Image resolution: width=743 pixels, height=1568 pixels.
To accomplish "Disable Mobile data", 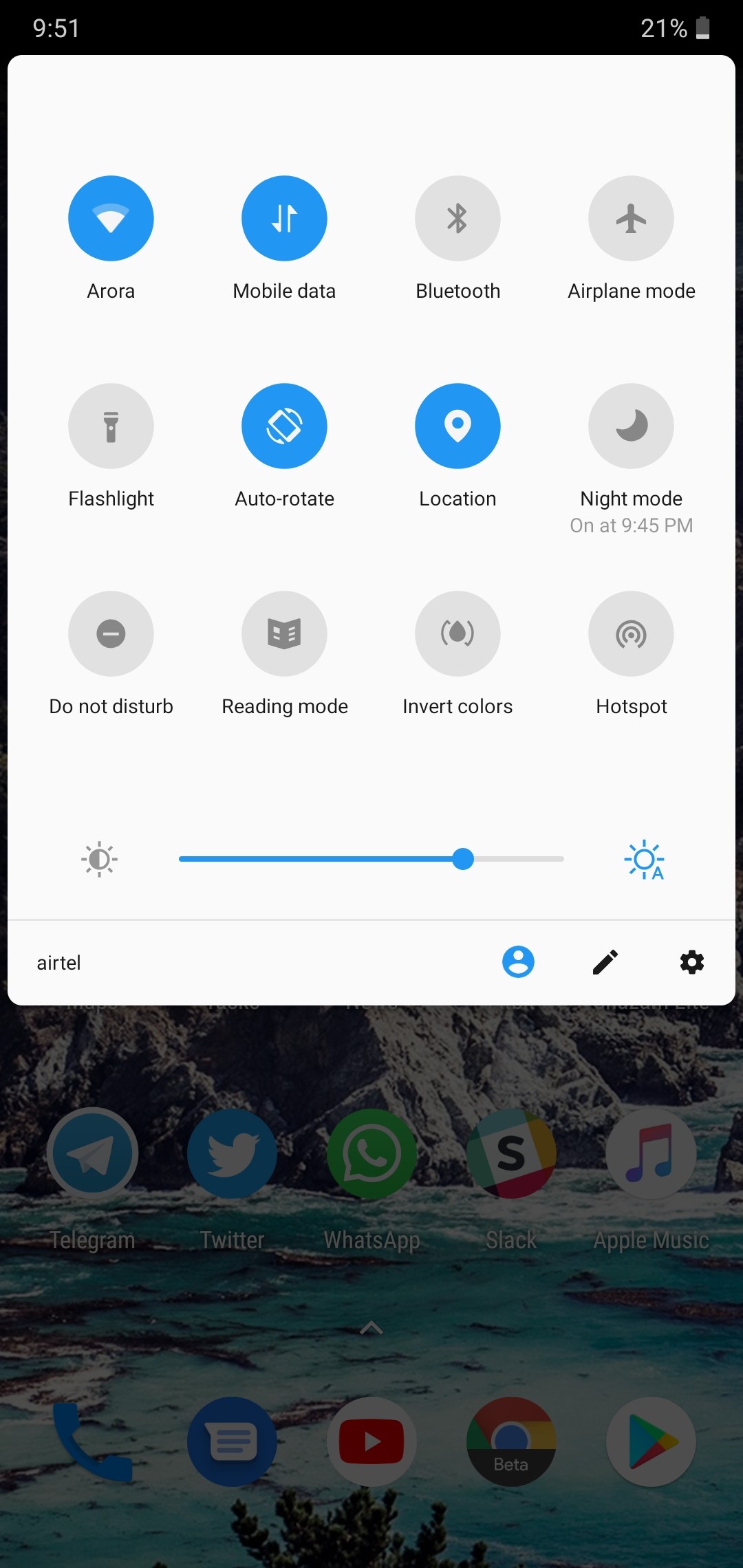I will point(284,219).
